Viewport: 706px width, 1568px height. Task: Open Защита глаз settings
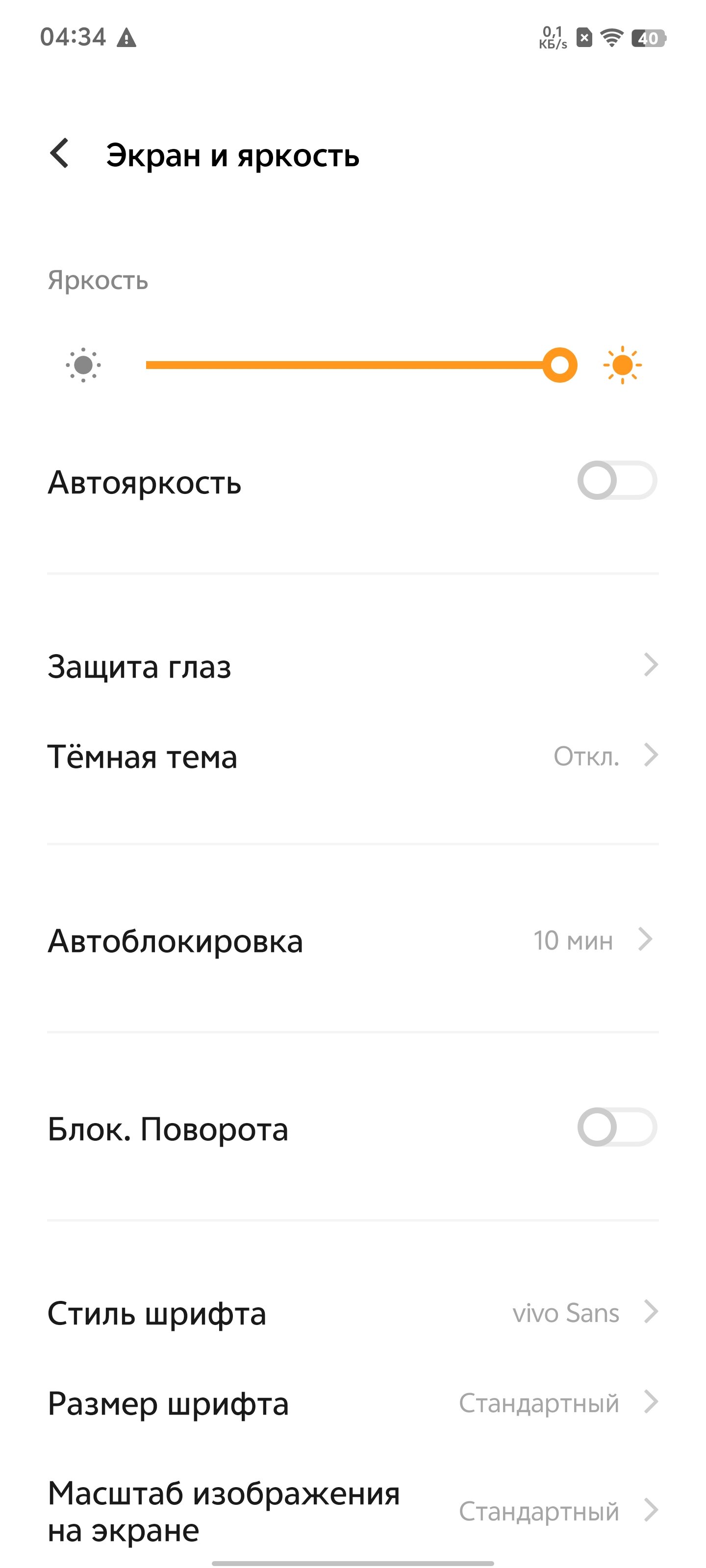[x=352, y=666]
